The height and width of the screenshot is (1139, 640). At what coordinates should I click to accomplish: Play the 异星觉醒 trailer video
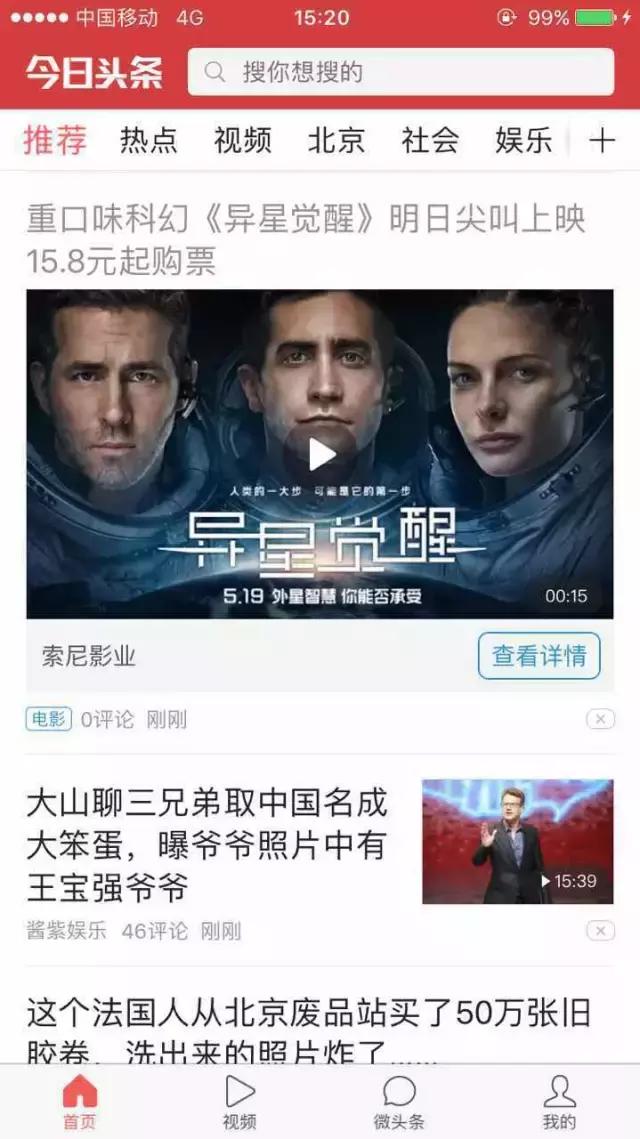(320, 455)
